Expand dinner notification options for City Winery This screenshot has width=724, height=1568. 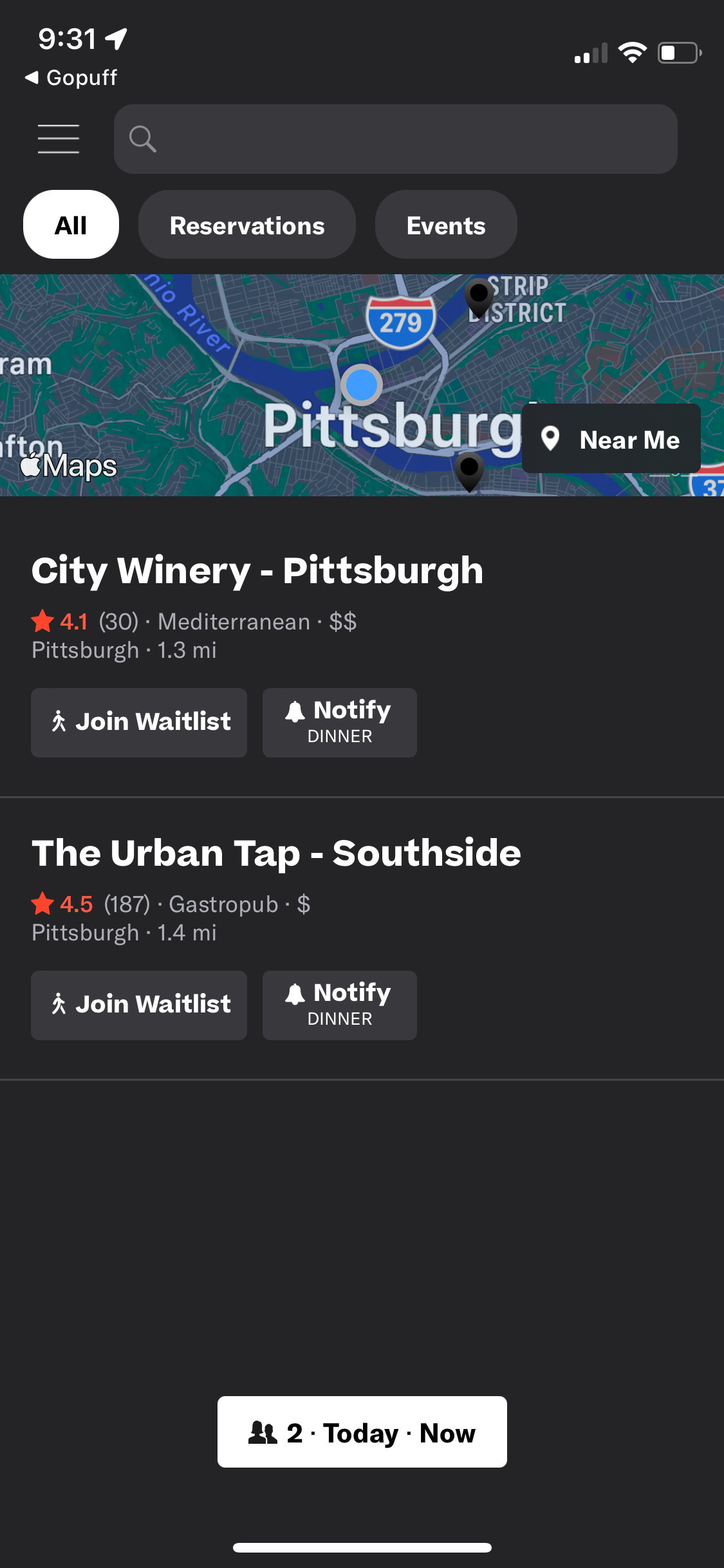339,722
